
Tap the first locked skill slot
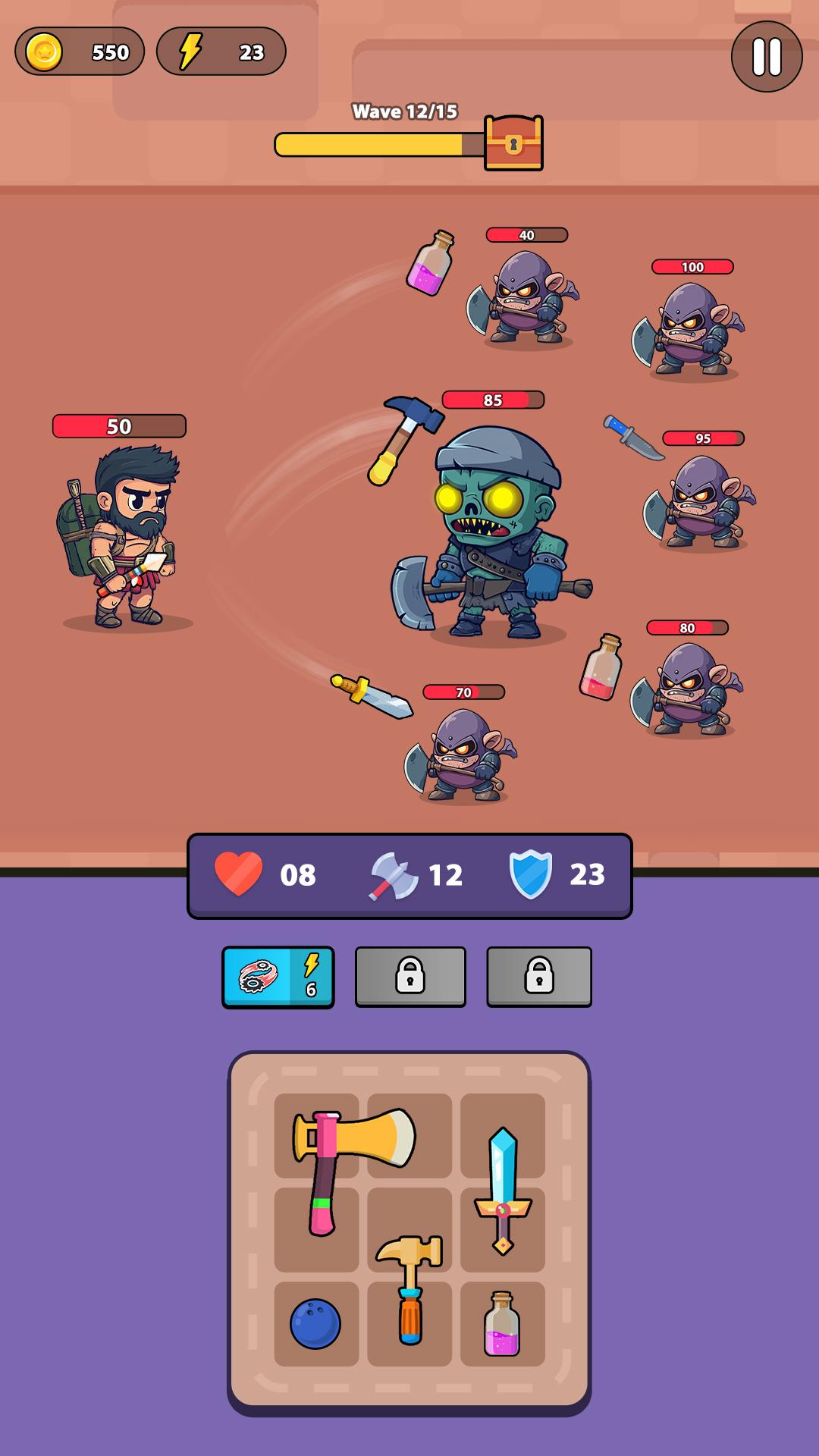[410, 977]
